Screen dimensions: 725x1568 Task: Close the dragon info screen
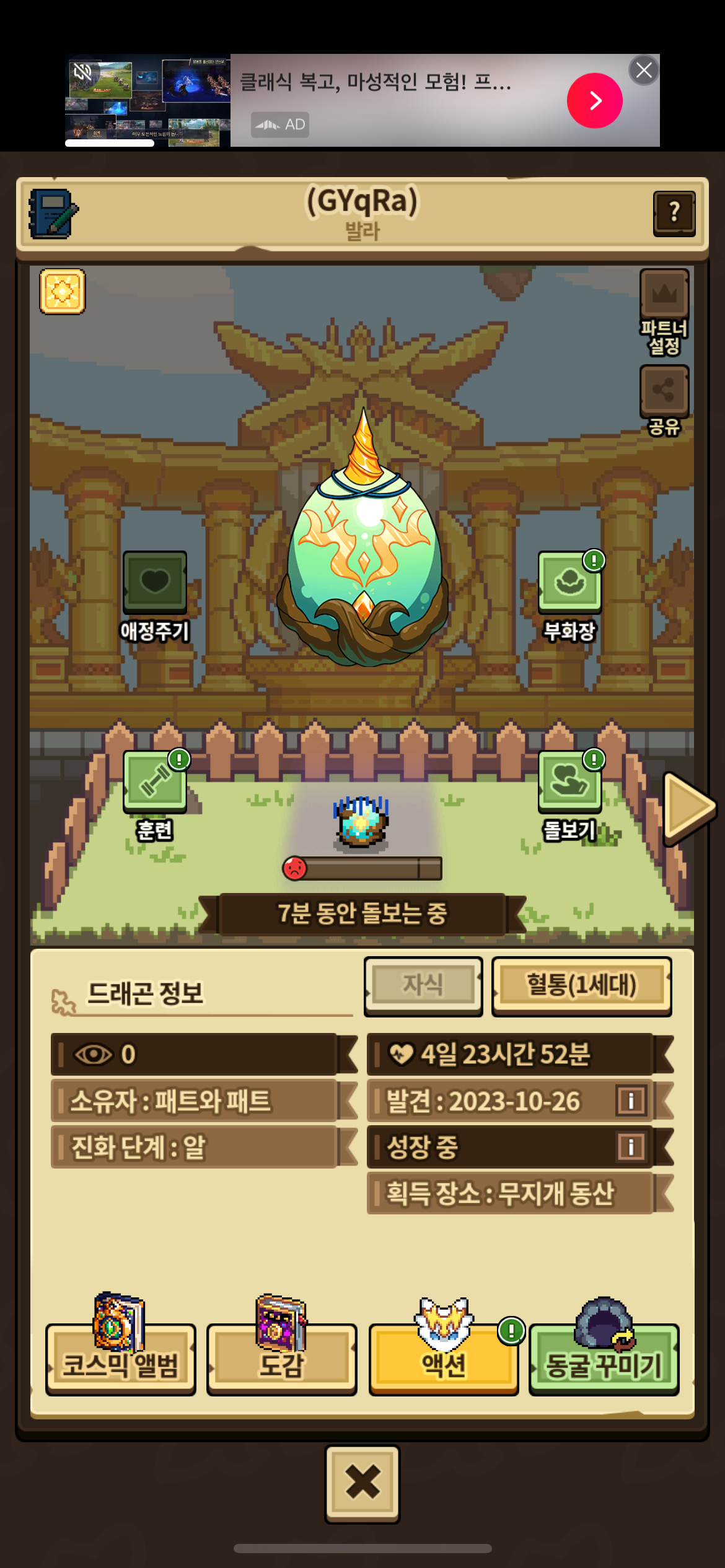pyautogui.click(x=362, y=1483)
